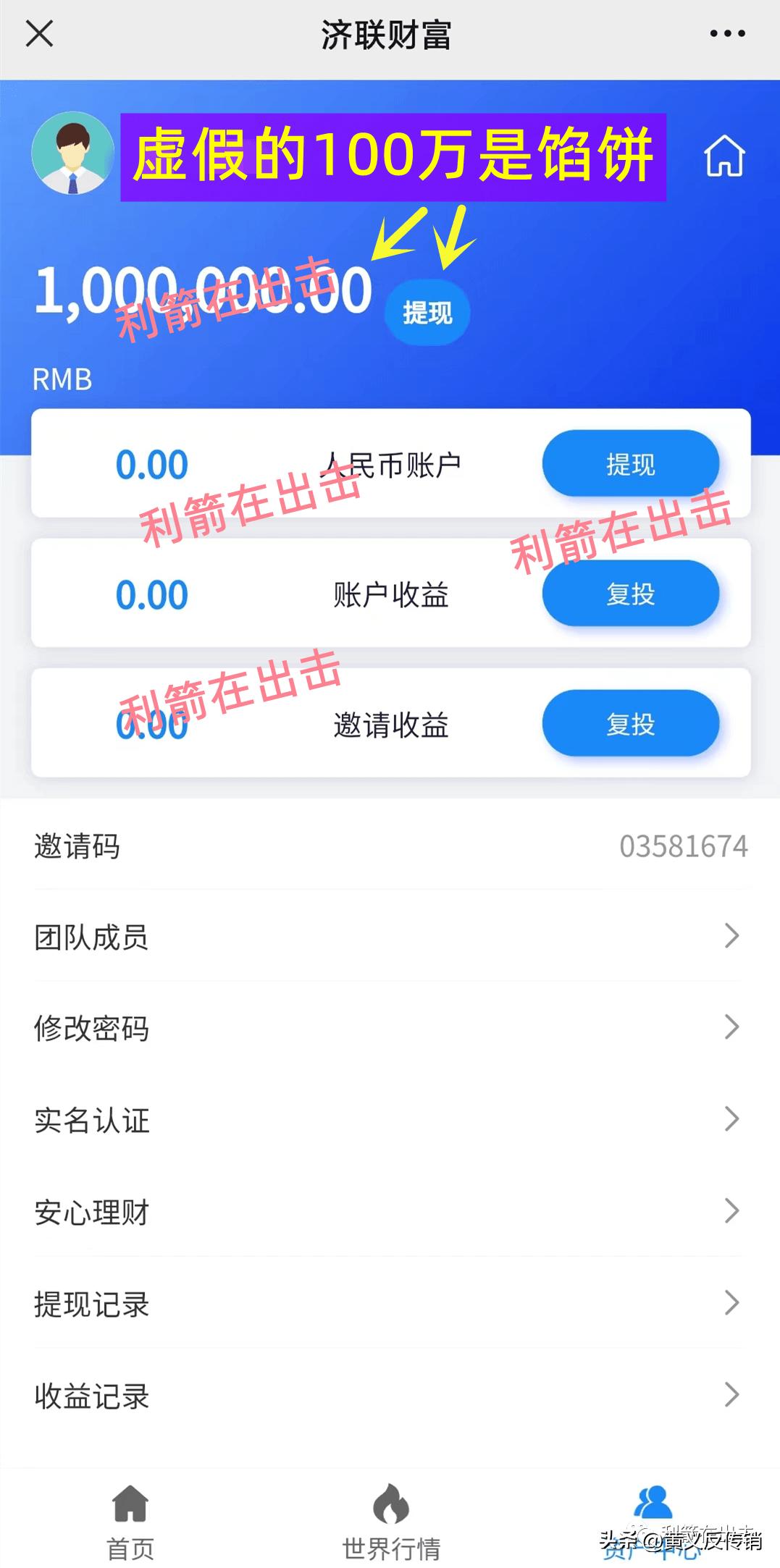Screen dimensions: 780x1568
Task: Select the invitation code 03581674
Action: pyautogui.click(x=685, y=845)
